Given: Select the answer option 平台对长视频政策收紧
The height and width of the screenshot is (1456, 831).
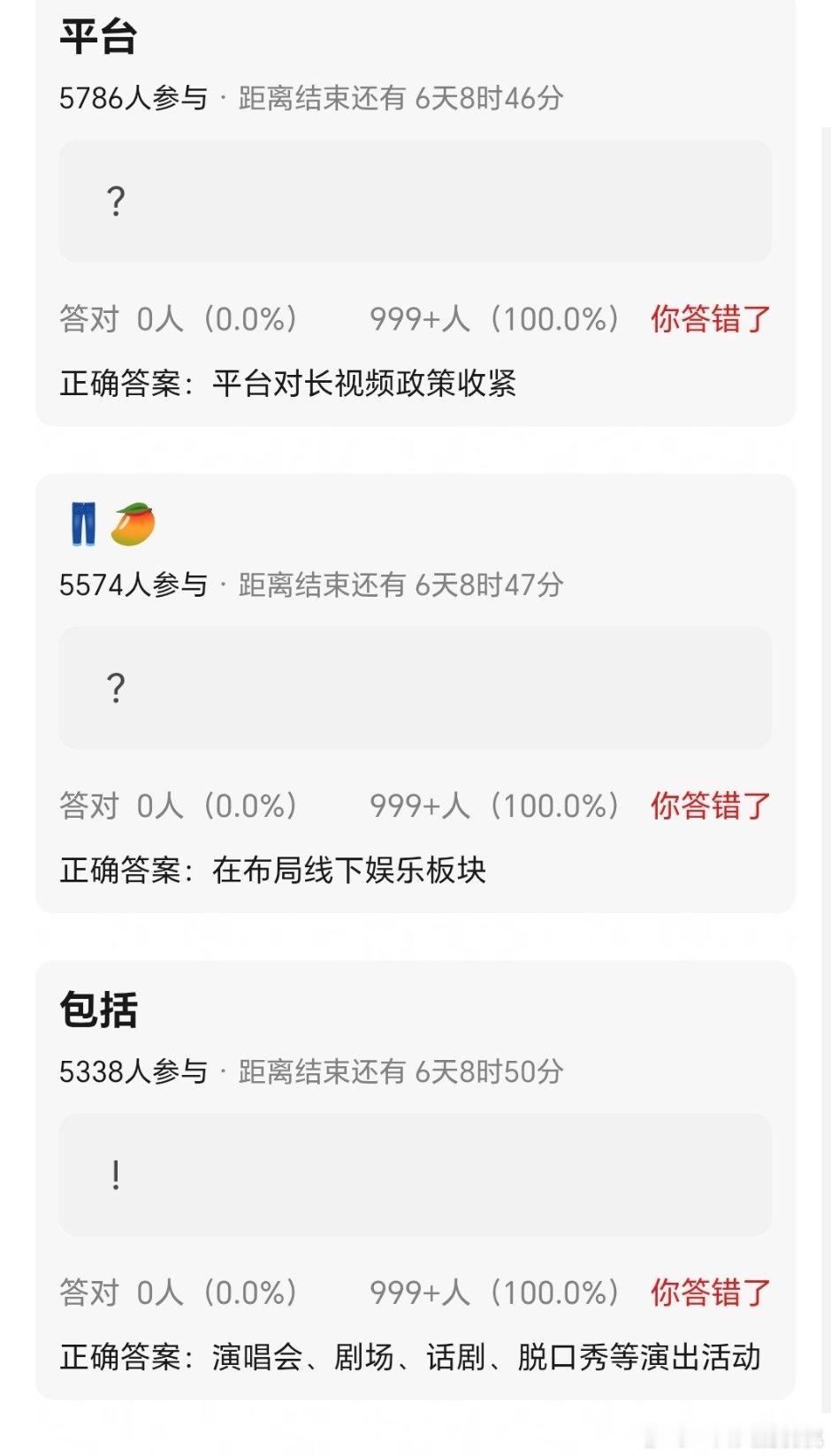Looking at the screenshot, I should 366,384.
